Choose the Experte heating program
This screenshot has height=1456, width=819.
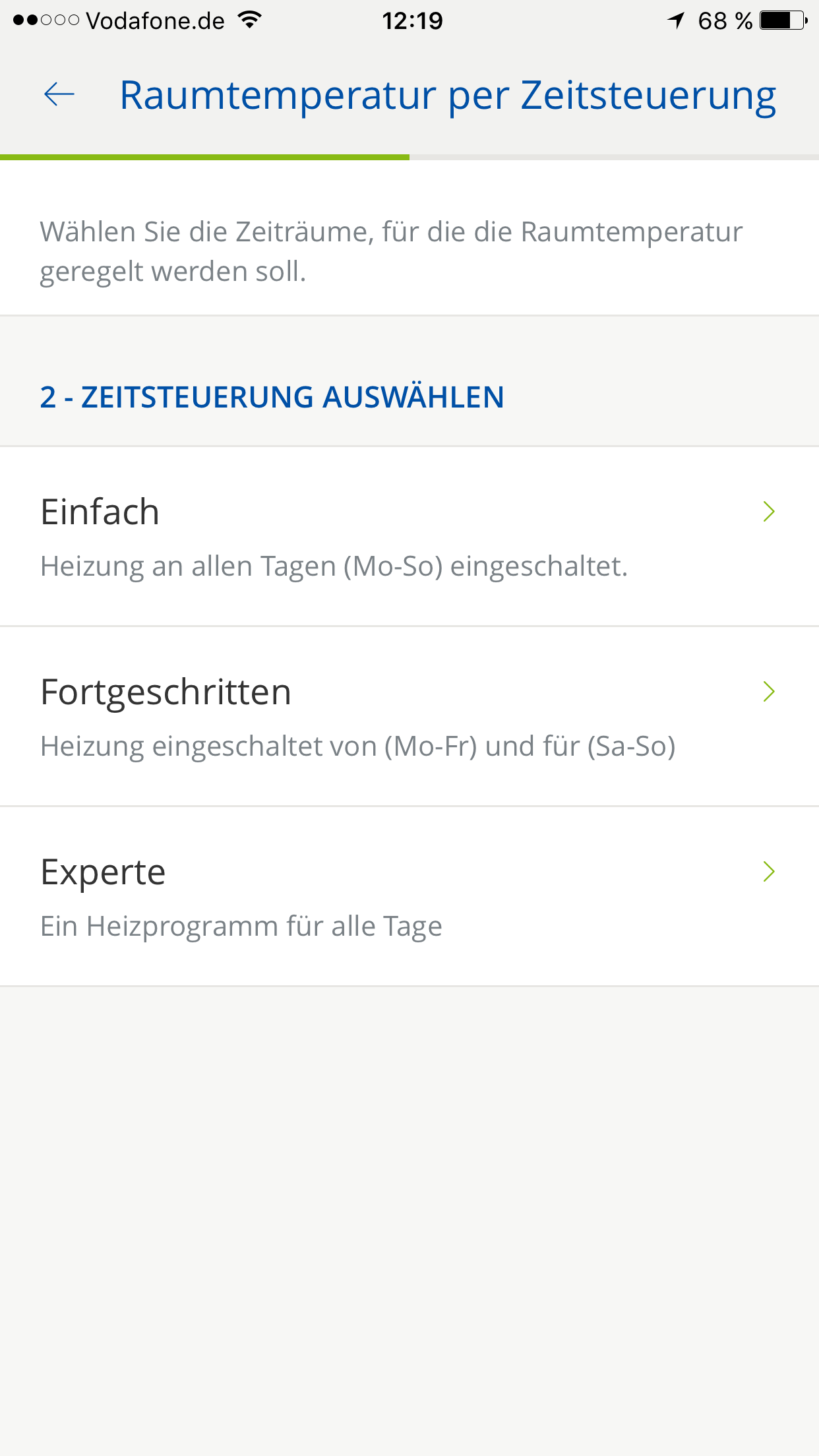pos(409,895)
